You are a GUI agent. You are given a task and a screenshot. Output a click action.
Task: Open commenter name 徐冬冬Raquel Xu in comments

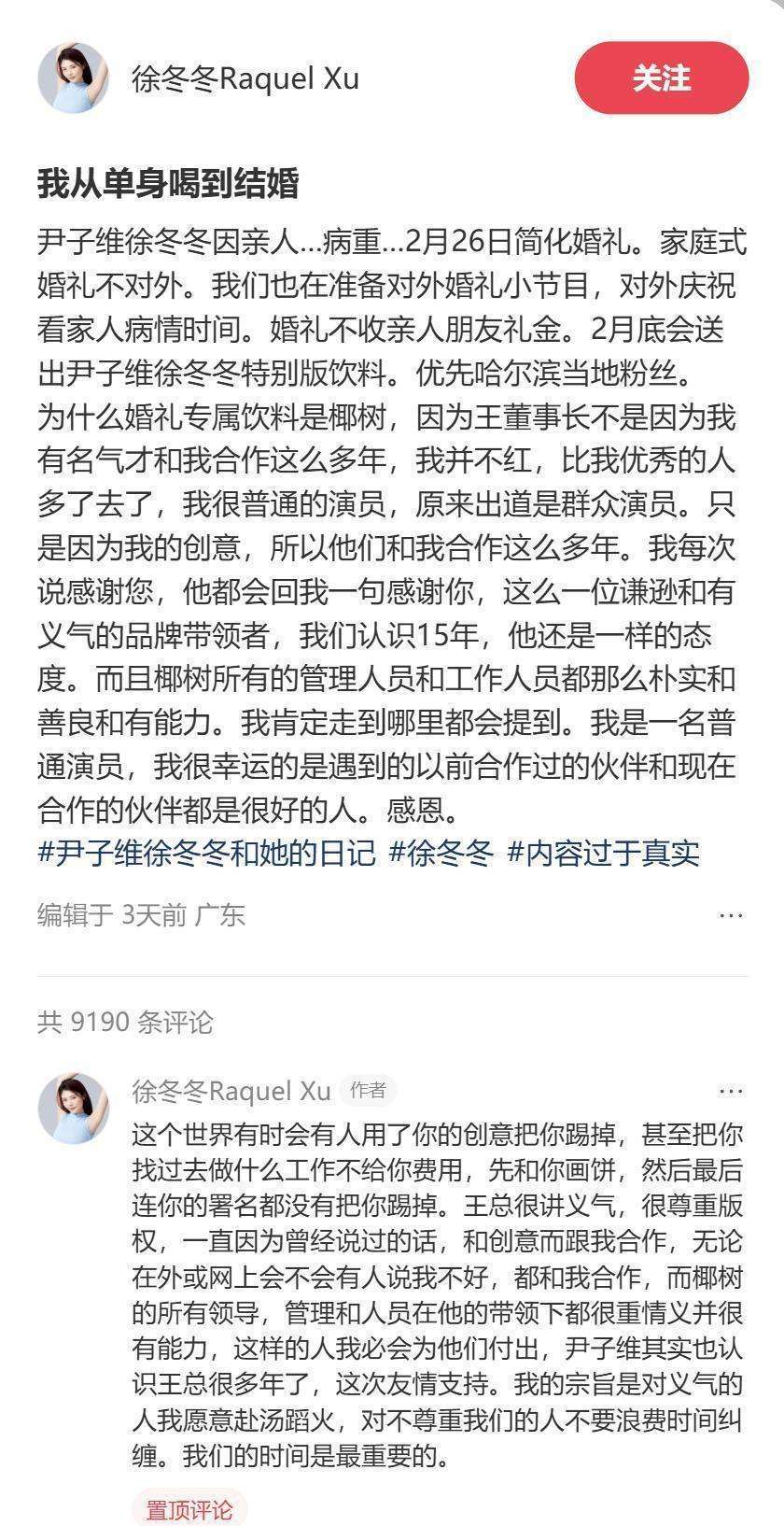[x=231, y=1091]
